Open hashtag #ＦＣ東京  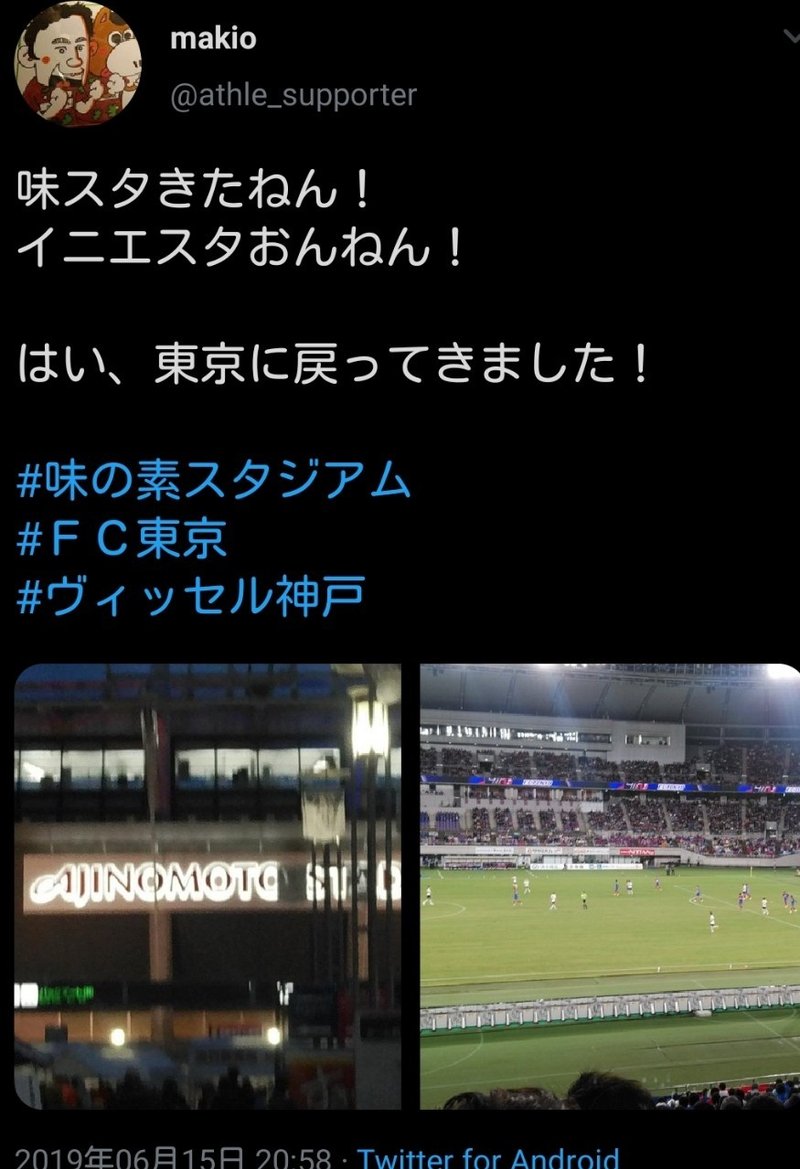pyautogui.click(x=123, y=539)
